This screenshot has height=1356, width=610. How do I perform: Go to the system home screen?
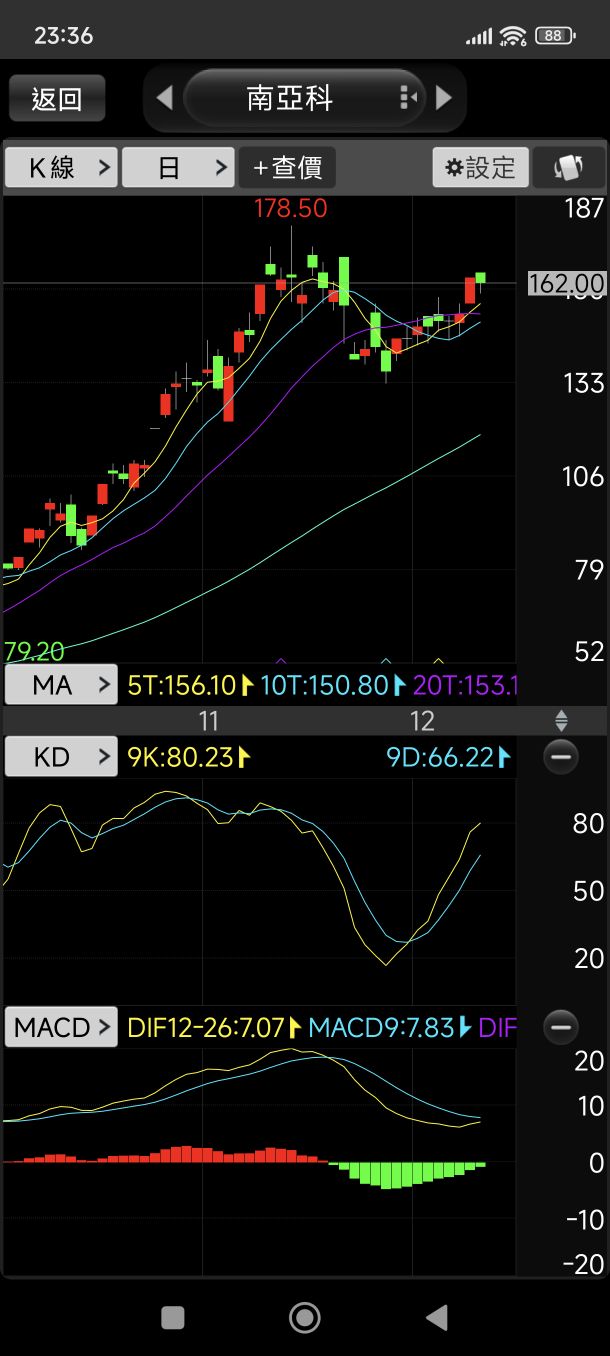point(305,1318)
